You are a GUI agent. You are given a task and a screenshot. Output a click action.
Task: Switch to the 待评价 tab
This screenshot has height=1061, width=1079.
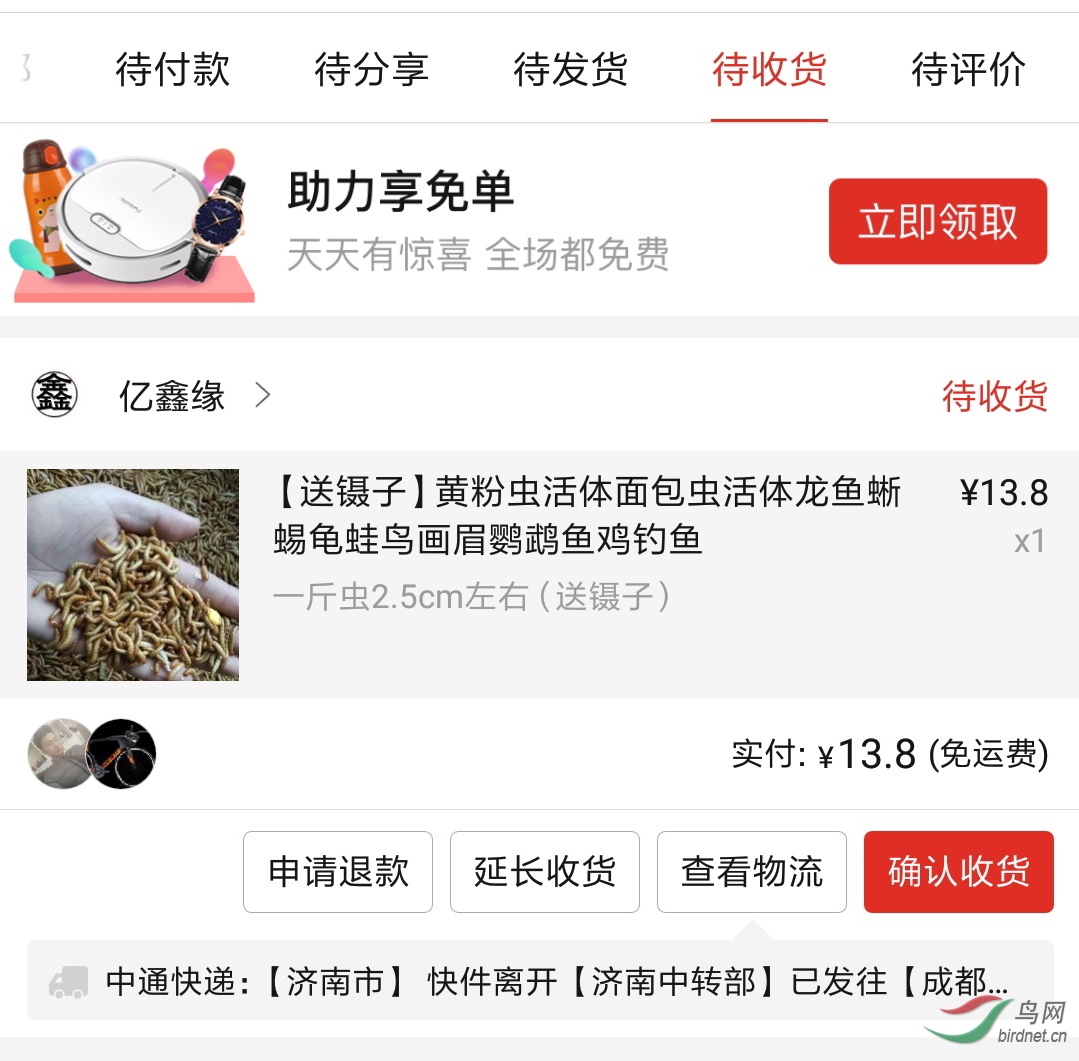pos(968,70)
